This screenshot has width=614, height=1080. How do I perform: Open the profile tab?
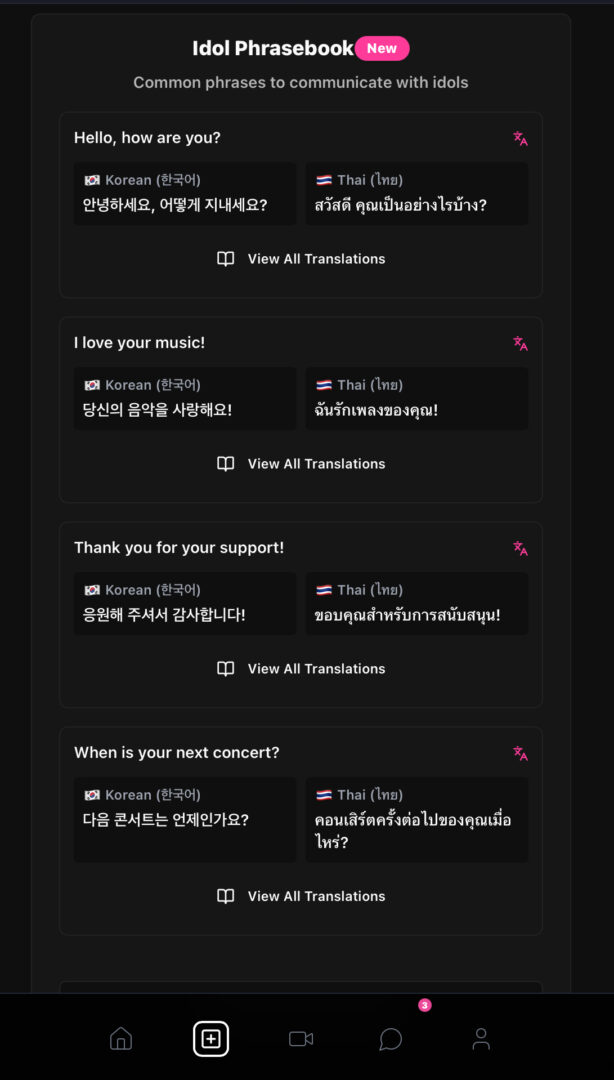(x=481, y=1039)
